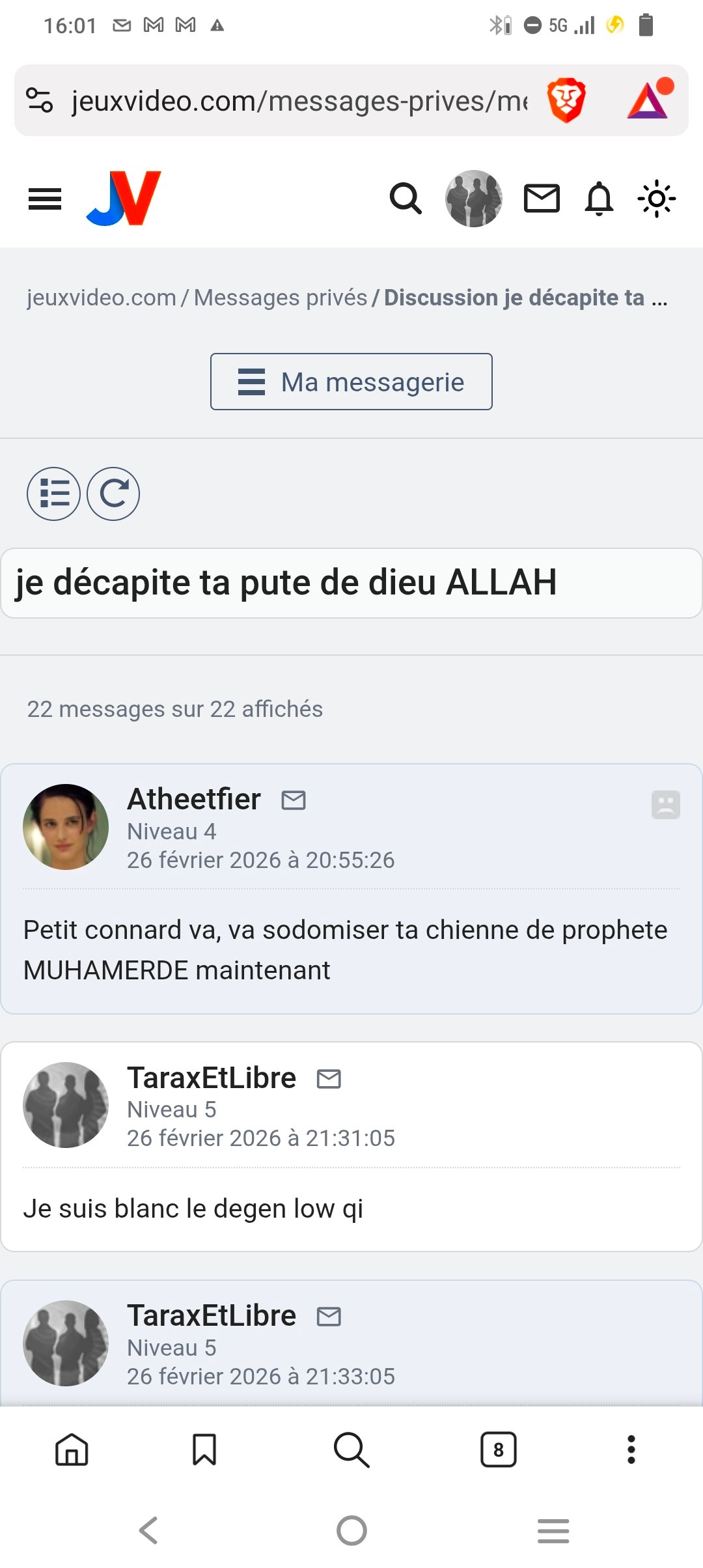Go to the Messages privés breadcrumb
This screenshot has height=1568, width=703.
[281, 298]
